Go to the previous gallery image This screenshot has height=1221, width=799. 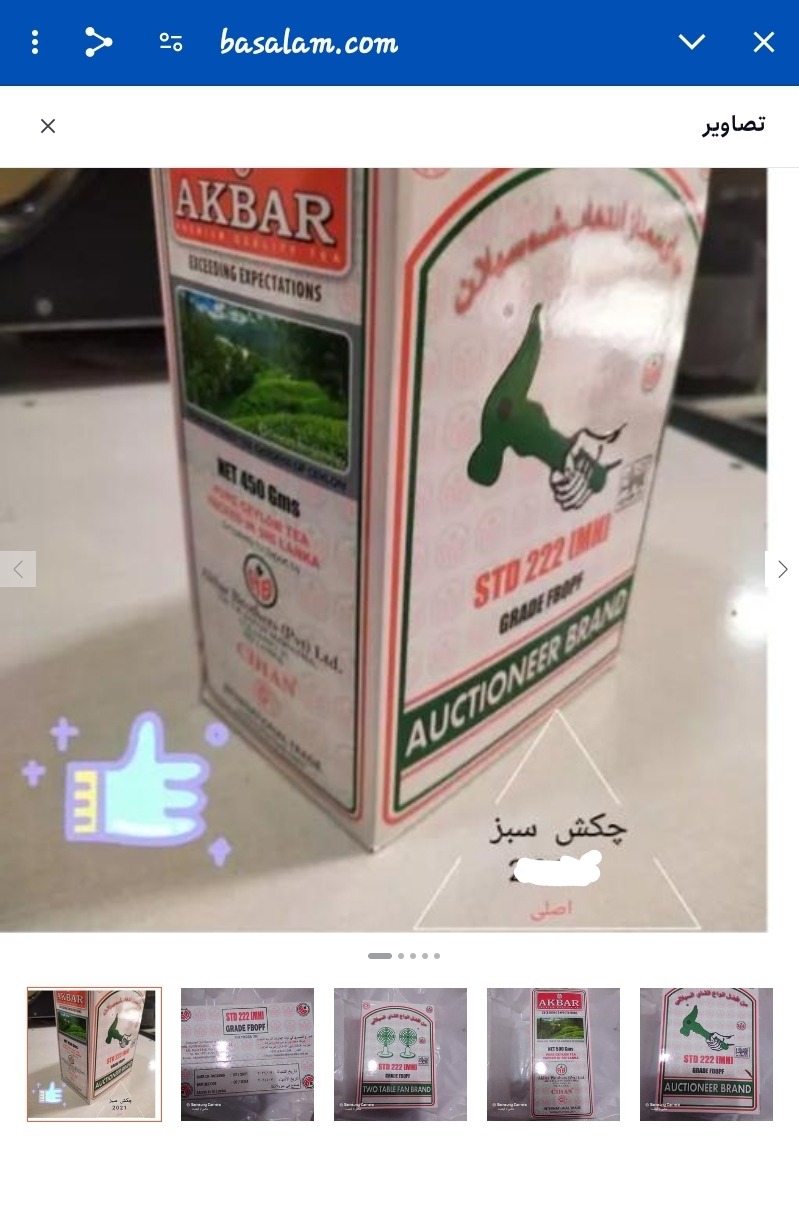point(18,569)
